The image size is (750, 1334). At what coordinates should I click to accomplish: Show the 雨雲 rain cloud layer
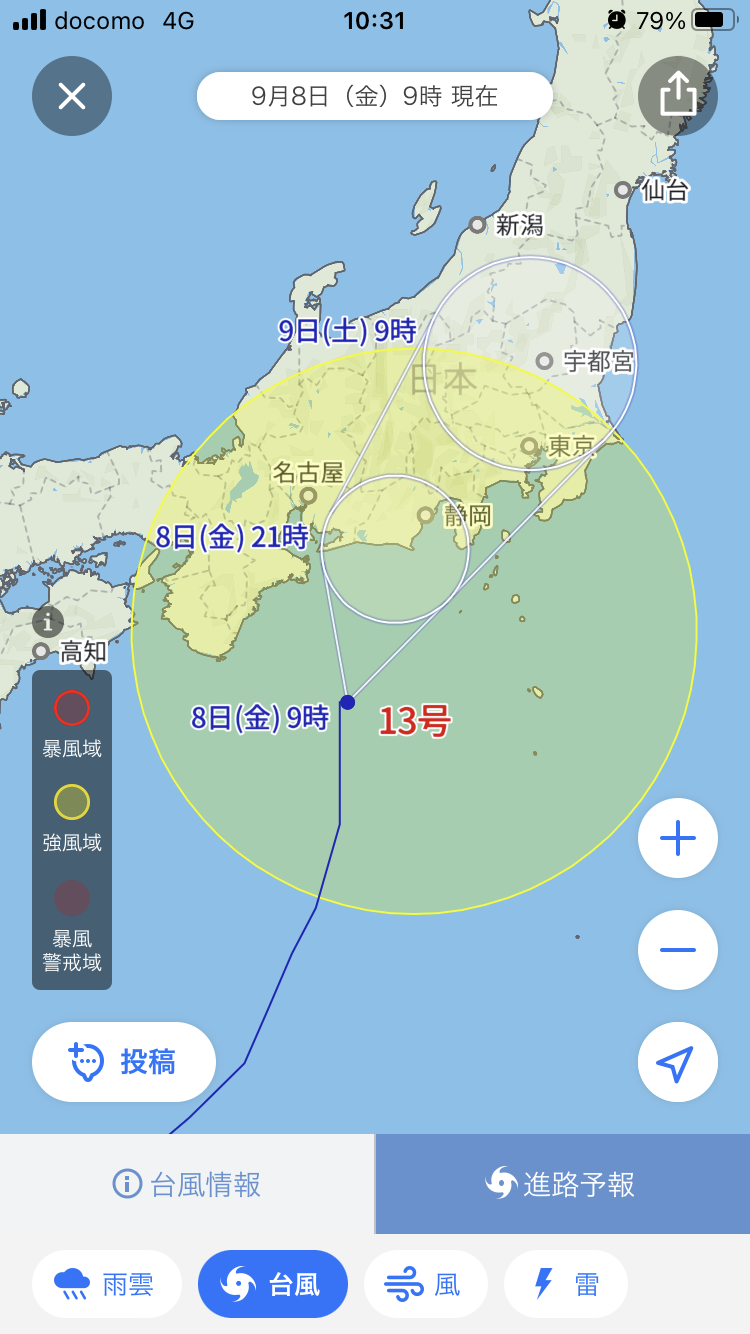[107, 1284]
